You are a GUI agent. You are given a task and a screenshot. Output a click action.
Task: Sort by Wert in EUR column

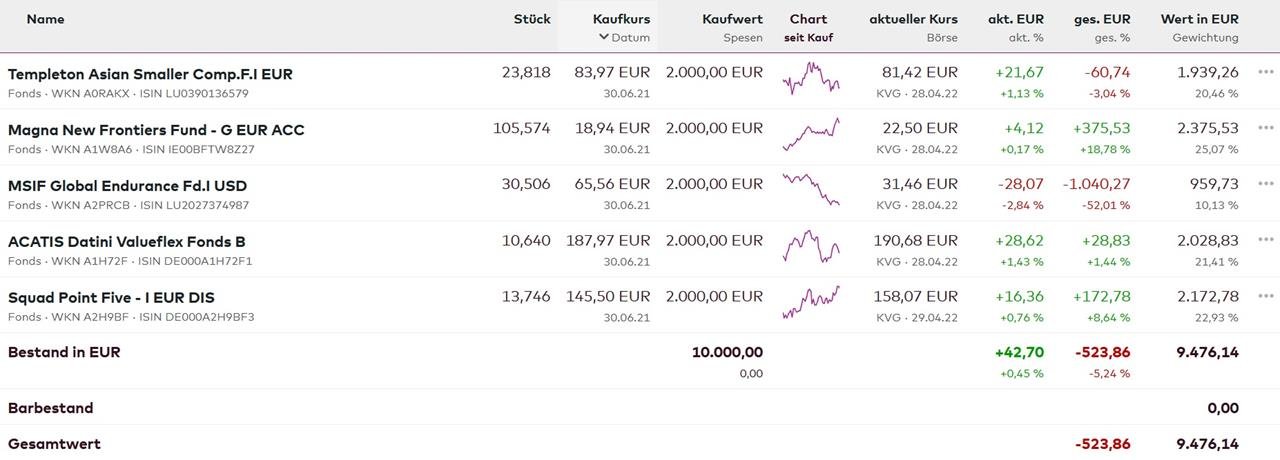[x=1199, y=19]
